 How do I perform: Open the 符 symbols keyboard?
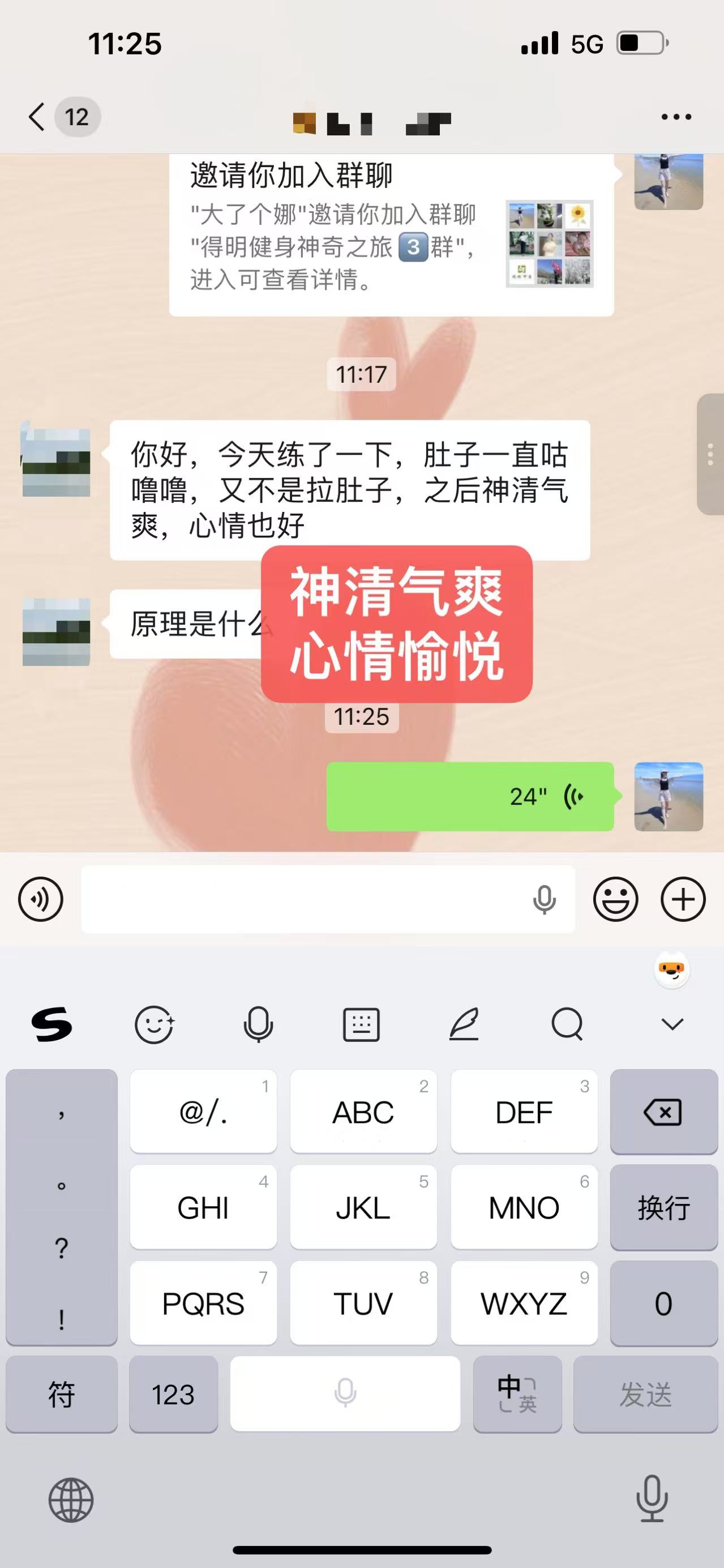[x=62, y=1395]
